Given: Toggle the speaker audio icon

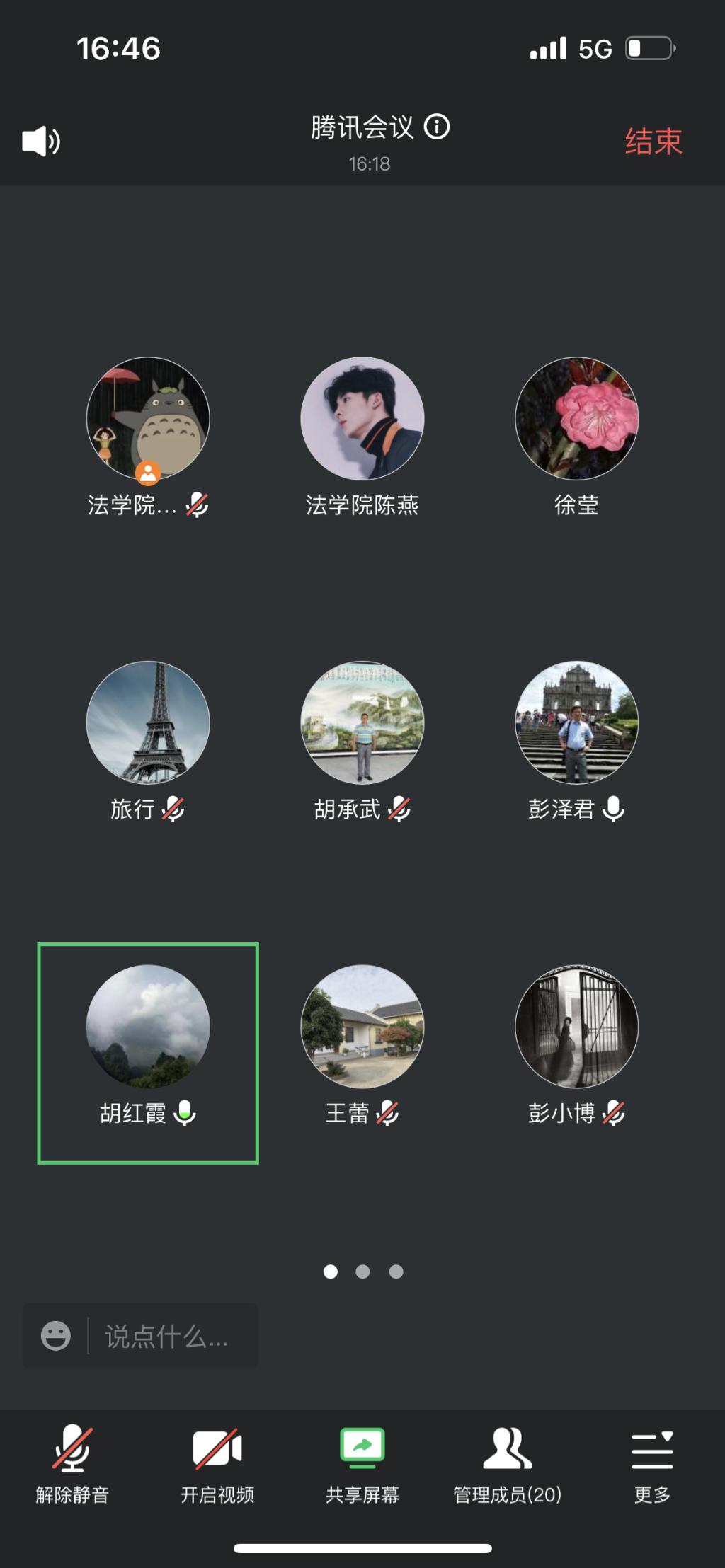Looking at the screenshot, I should (x=41, y=142).
